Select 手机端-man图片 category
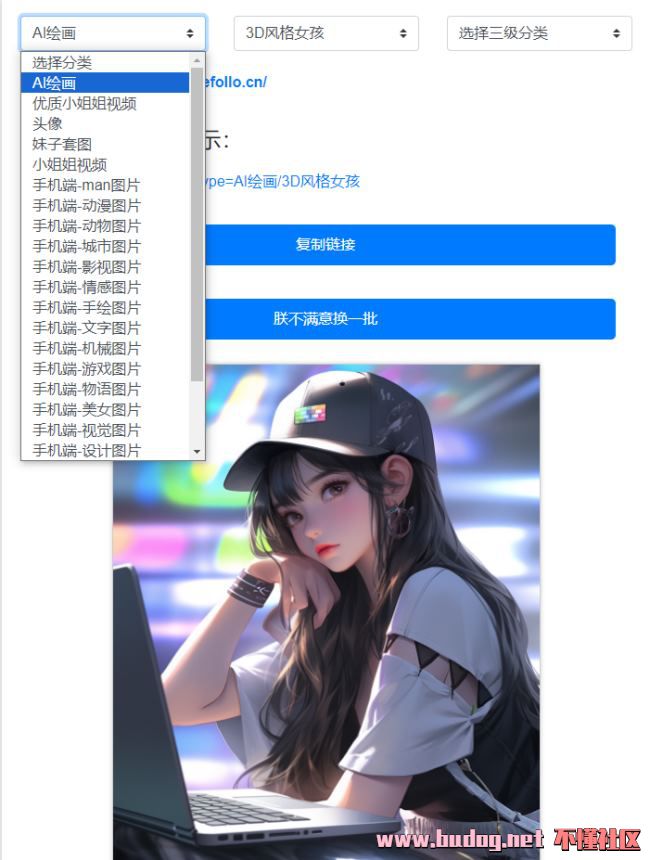This screenshot has height=860, width=650. 86,185
